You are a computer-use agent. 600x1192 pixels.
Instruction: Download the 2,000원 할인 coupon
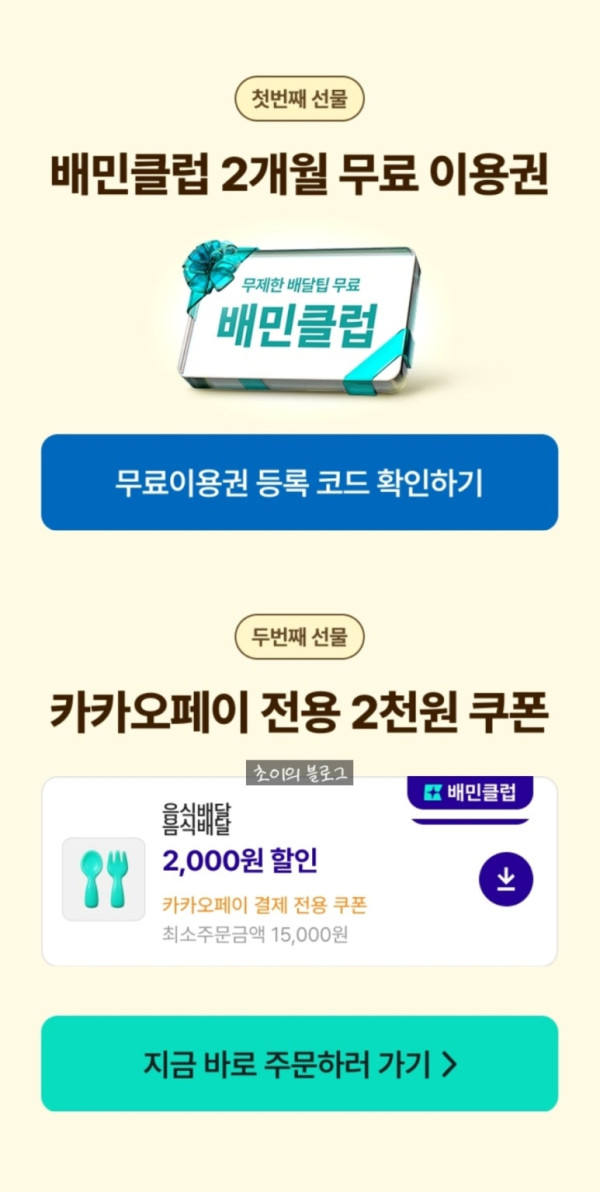click(505, 879)
